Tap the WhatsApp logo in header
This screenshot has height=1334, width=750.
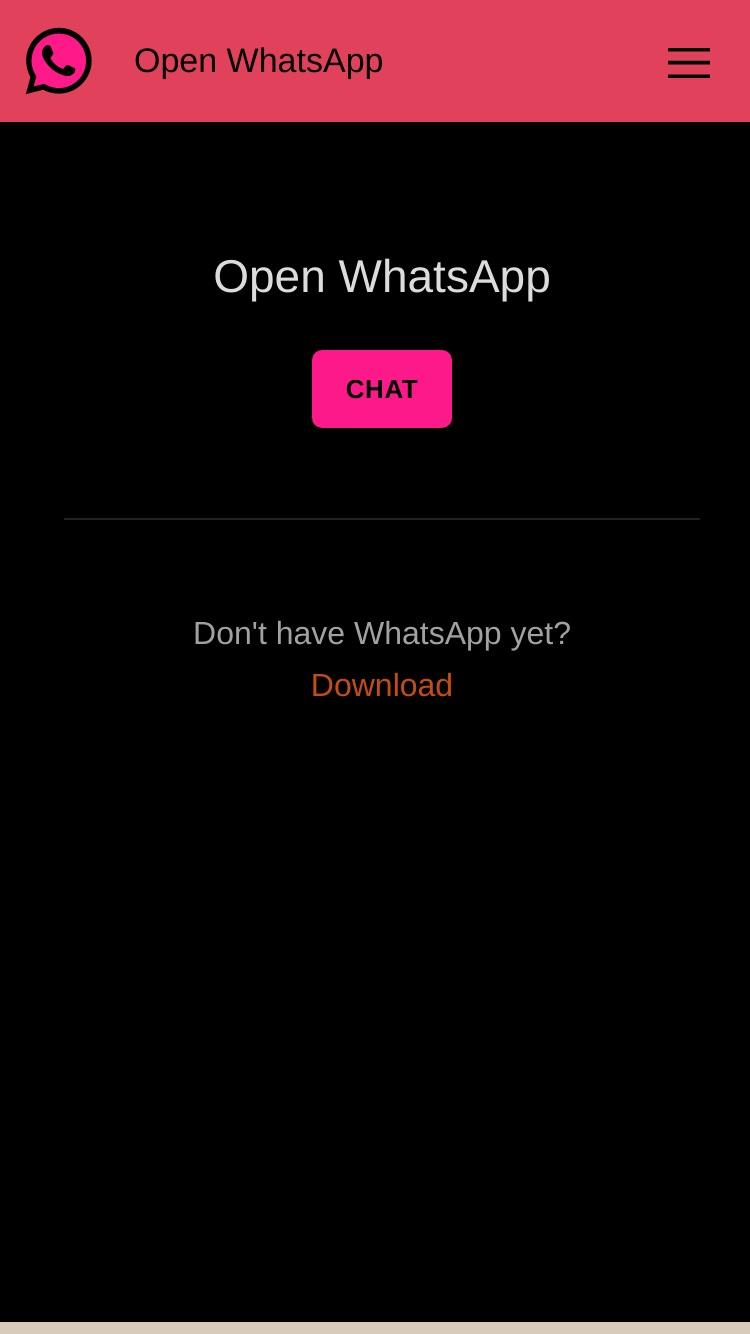pos(59,61)
